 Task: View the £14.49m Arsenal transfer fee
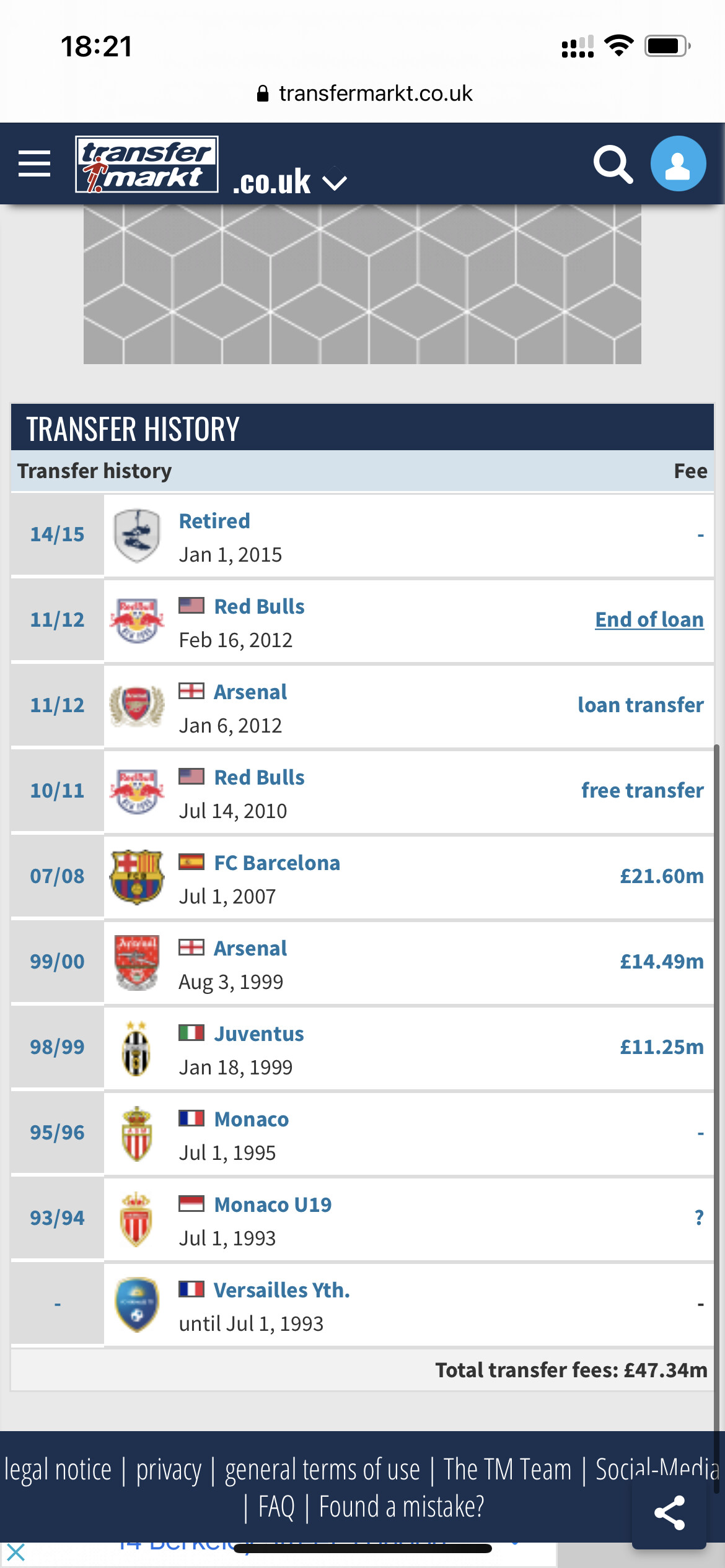tap(662, 961)
